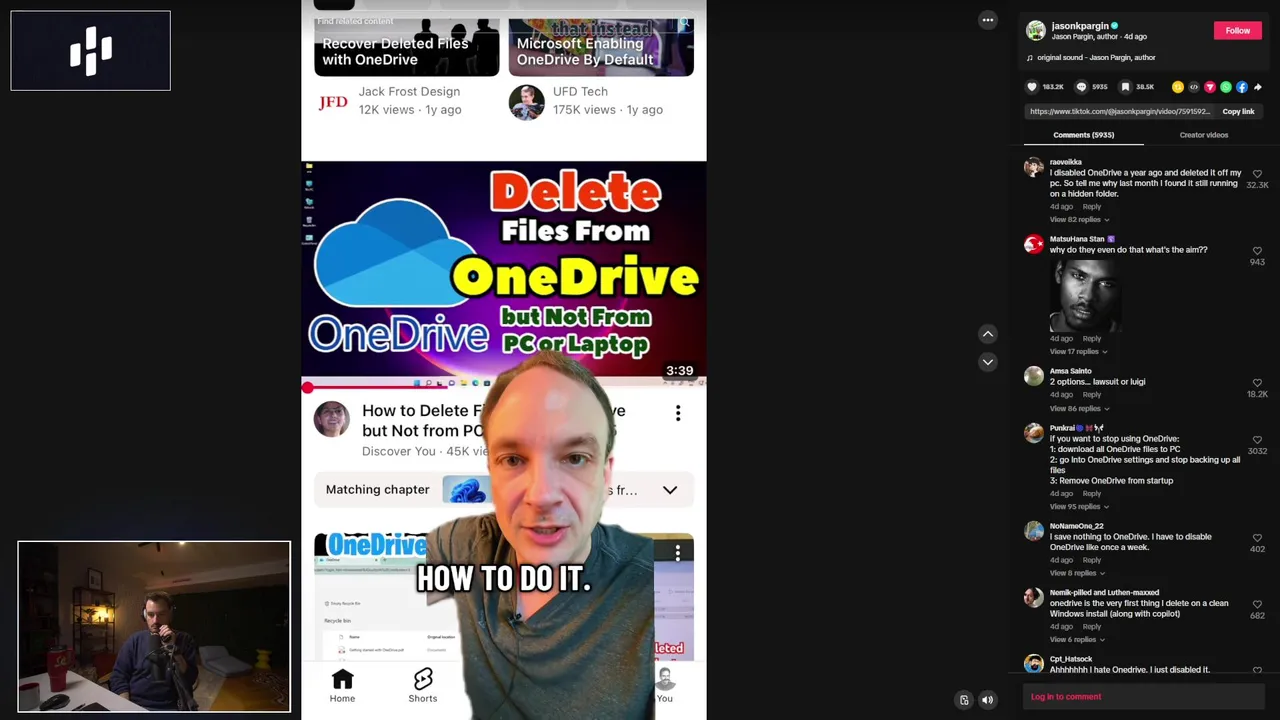Expand 95 replies under Punkrai's comment
The width and height of the screenshot is (1280, 720).
point(1077,507)
